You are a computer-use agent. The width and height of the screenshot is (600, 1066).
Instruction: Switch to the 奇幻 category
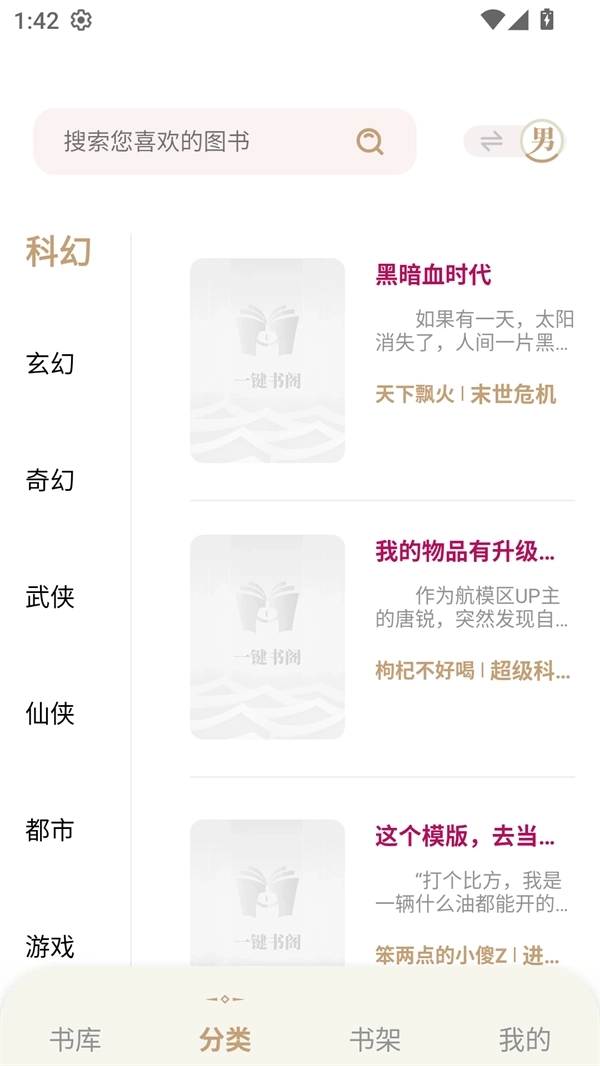coord(50,481)
